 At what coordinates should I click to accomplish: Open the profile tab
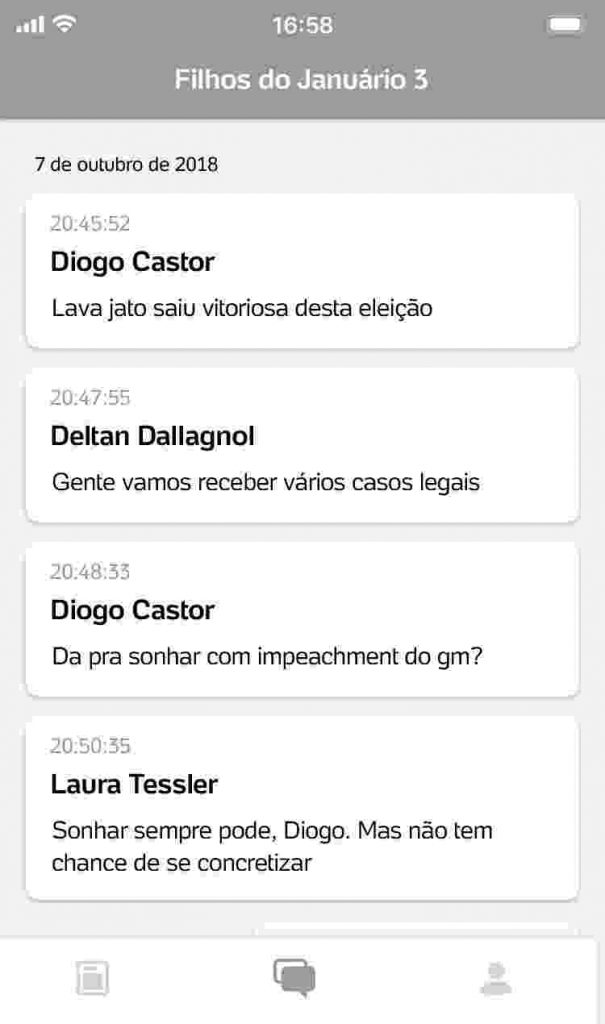tap(496, 978)
